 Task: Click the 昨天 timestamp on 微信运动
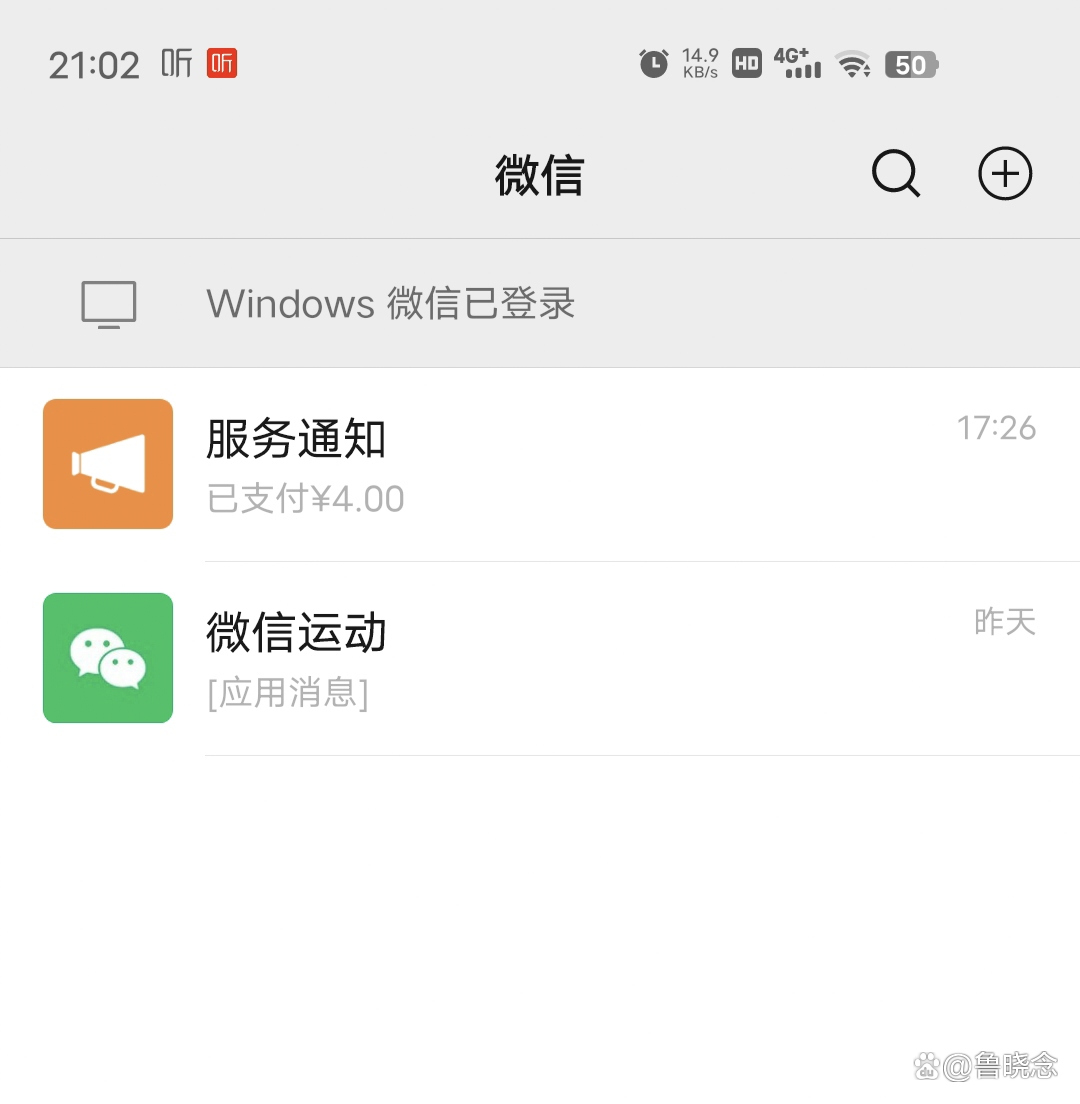1003,621
